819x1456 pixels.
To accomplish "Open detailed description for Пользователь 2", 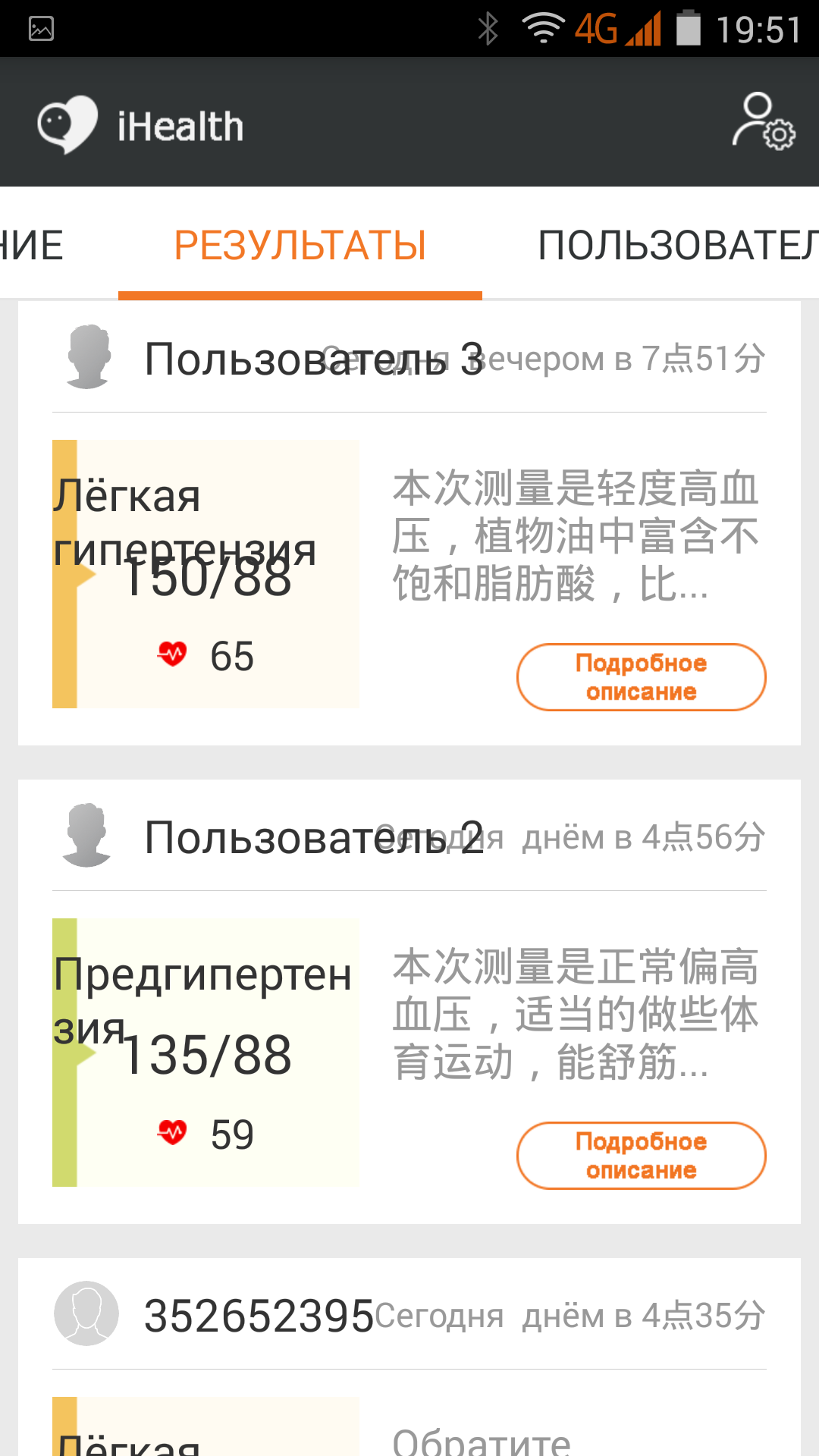I will (641, 1156).
